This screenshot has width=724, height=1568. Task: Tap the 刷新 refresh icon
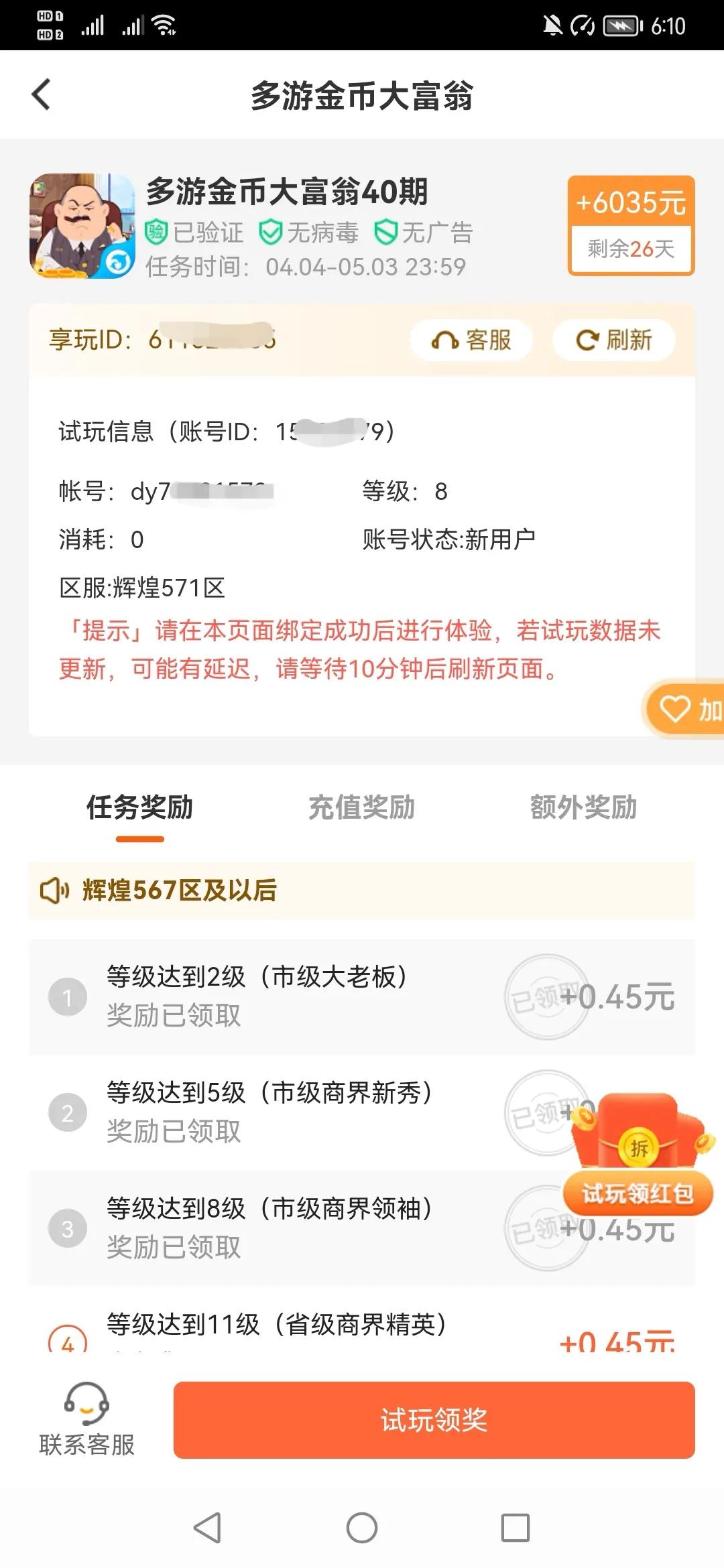(587, 340)
